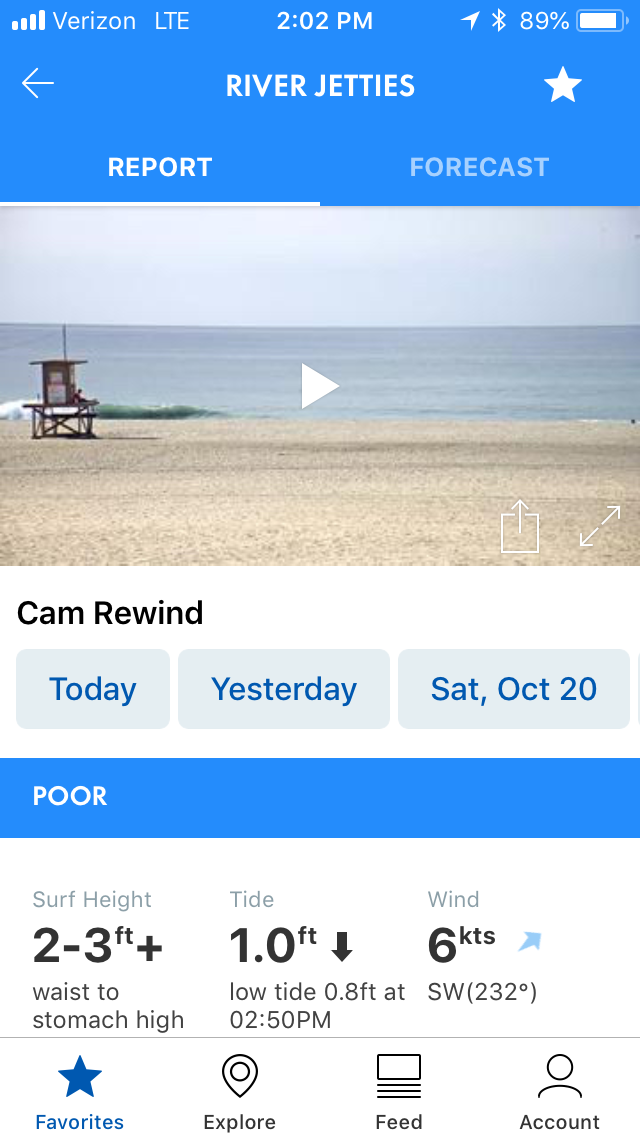Open Yesterday's cam rewind
Screen dimensions: 640x1136
(x=283, y=689)
